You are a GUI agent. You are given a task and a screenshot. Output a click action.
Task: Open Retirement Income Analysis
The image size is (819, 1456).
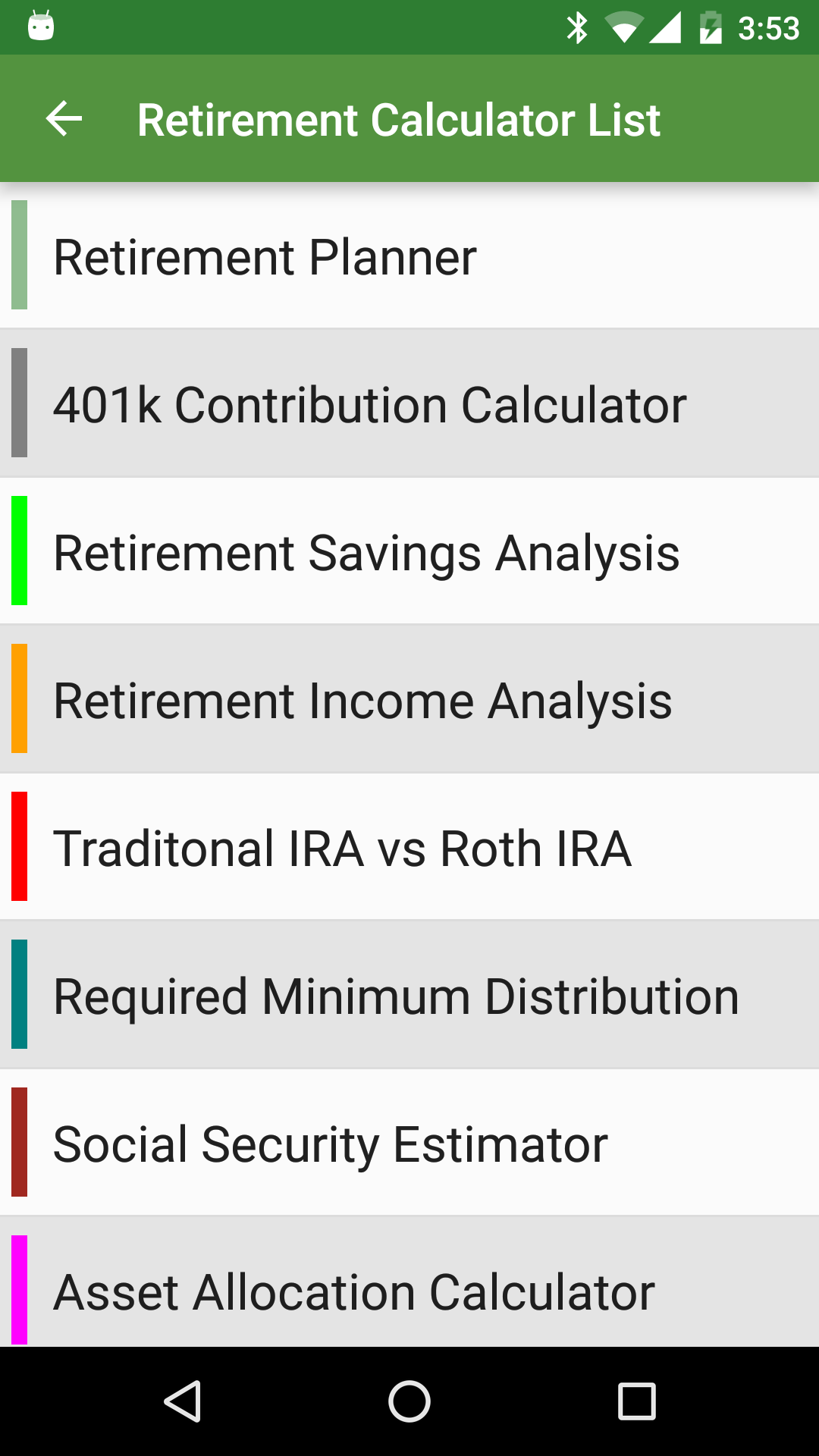coord(409,698)
